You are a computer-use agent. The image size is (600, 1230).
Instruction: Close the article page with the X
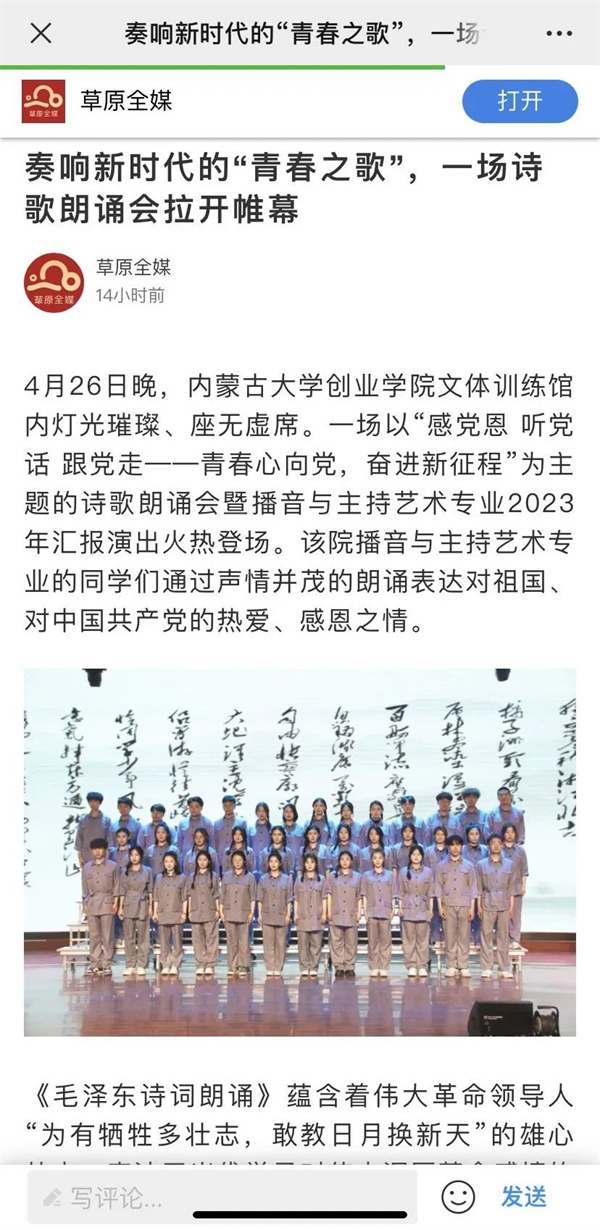(x=41, y=33)
